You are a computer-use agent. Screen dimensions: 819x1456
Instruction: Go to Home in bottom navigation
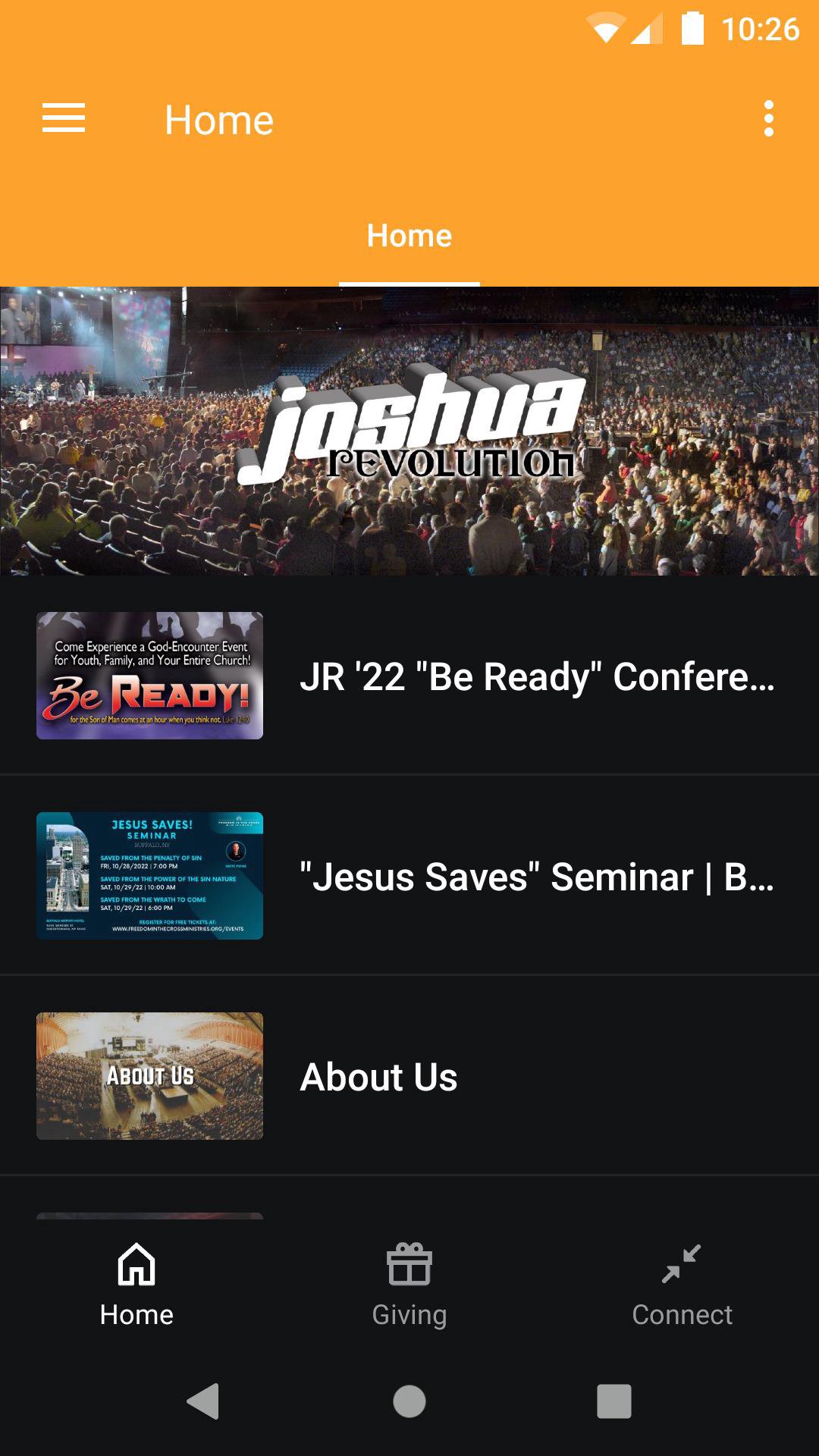pos(136,1285)
